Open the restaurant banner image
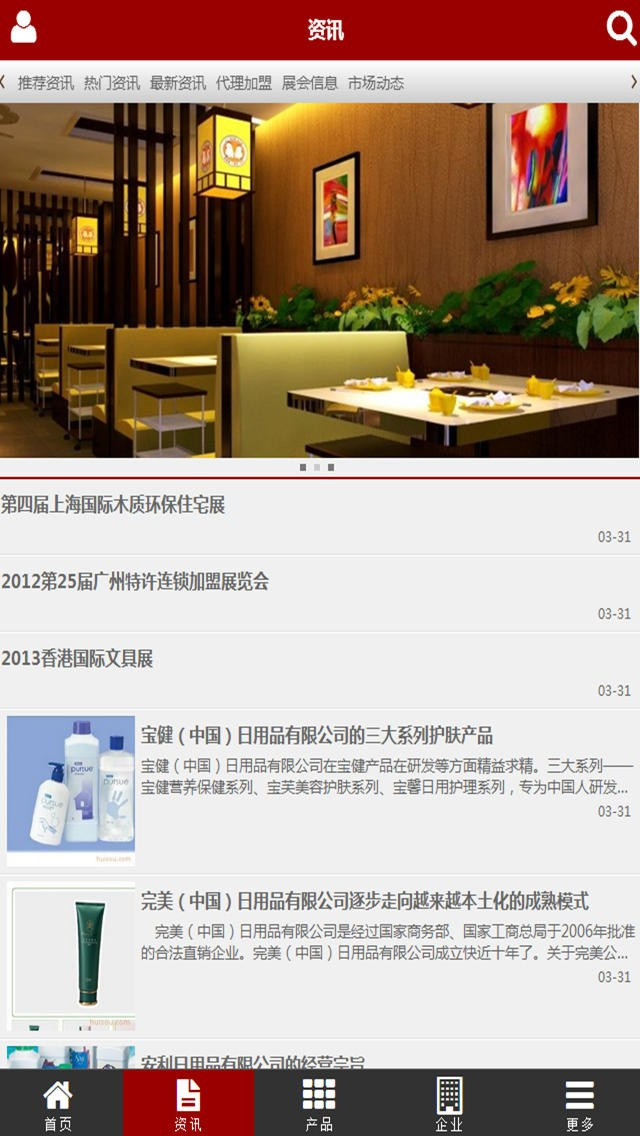 [x=320, y=280]
